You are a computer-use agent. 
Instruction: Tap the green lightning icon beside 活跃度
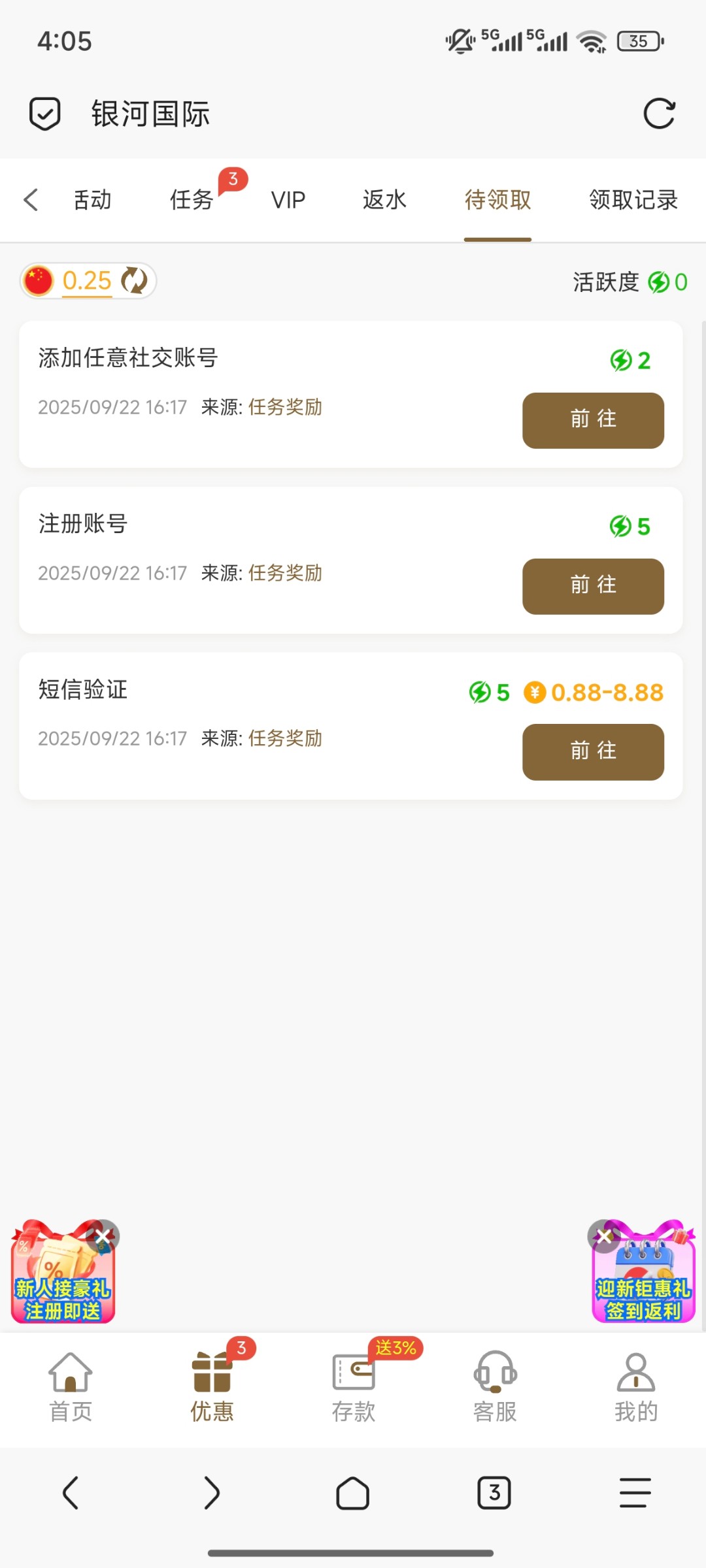point(657,282)
